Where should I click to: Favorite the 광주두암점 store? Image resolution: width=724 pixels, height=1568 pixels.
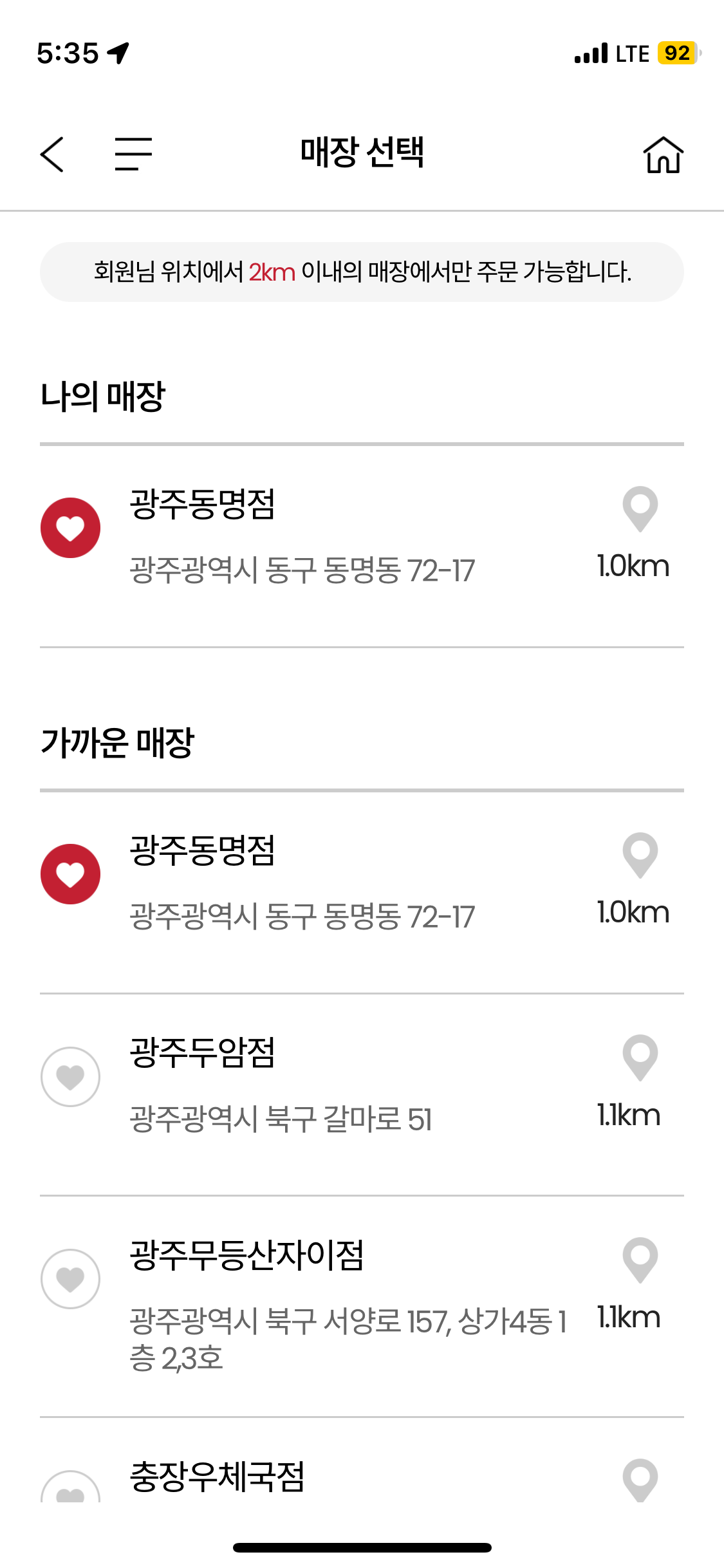(x=71, y=1077)
